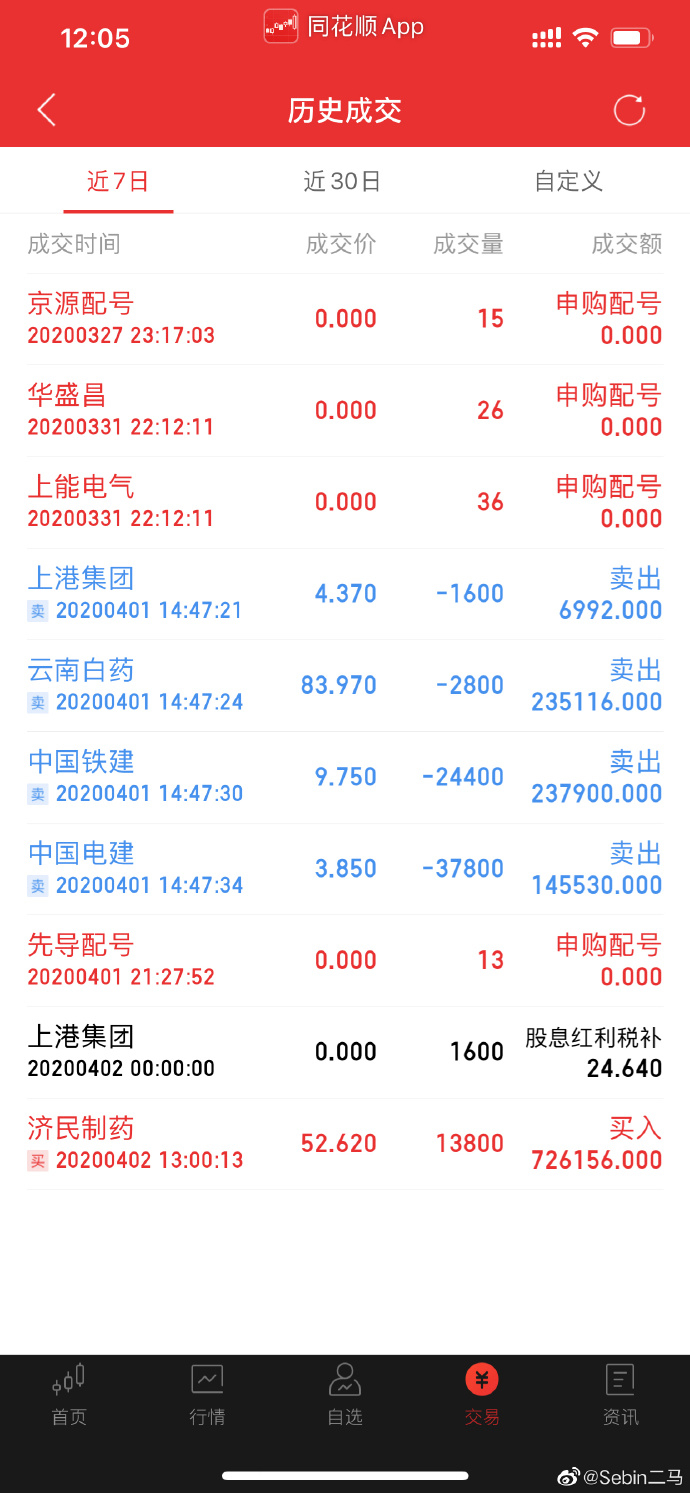Viewport: 690px width, 1493px height.
Task: View the 上港集团 股息红利税补 entry
Action: tap(344, 1052)
